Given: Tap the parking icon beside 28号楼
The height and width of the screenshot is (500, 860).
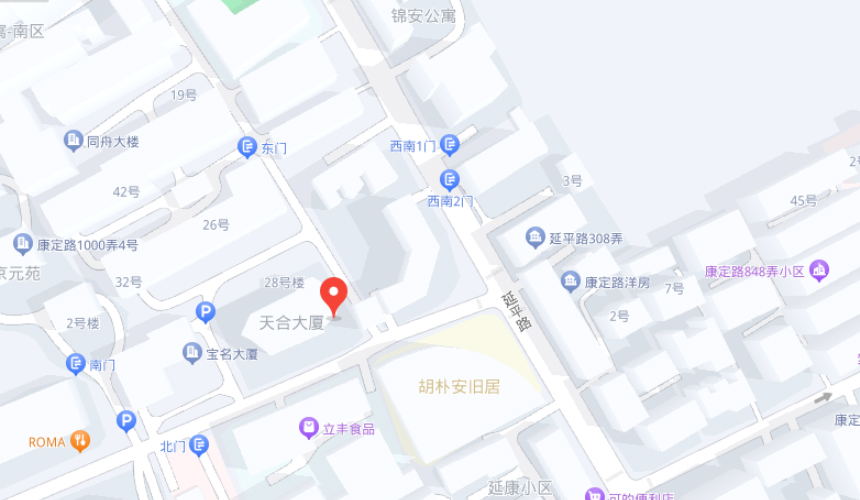Looking at the screenshot, I should (205, 313).
